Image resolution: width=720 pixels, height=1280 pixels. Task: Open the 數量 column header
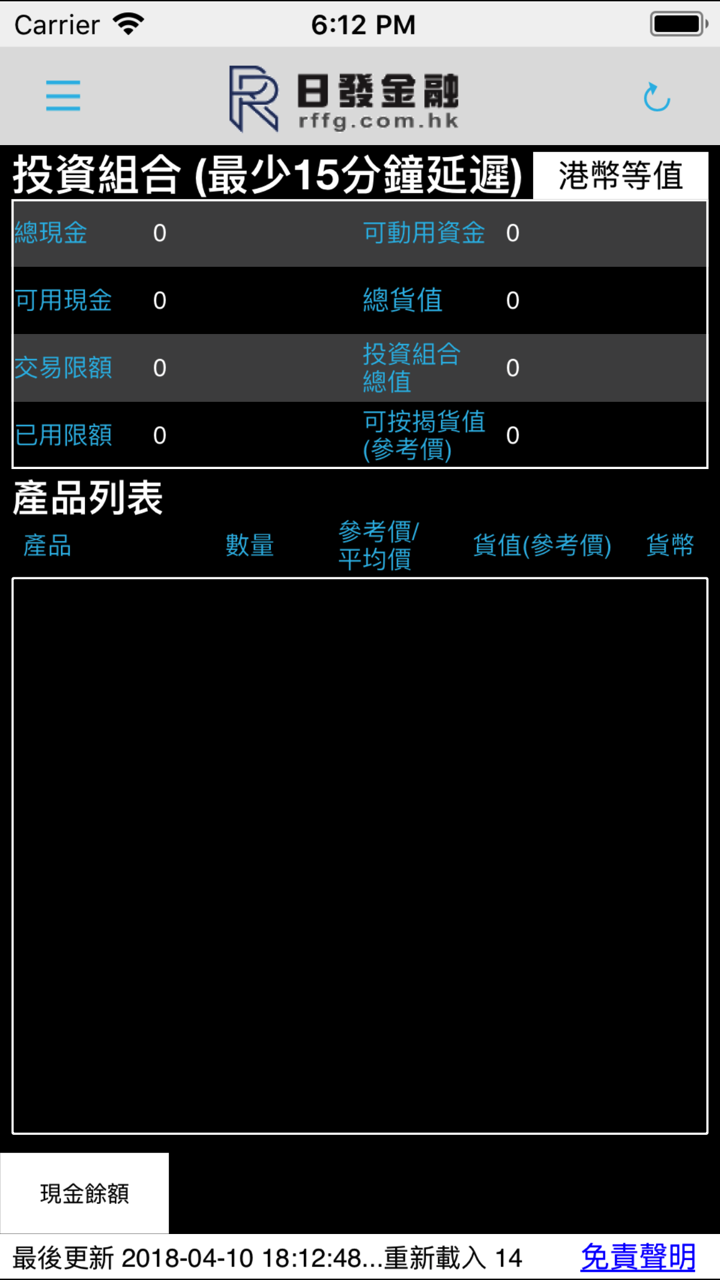250,545
